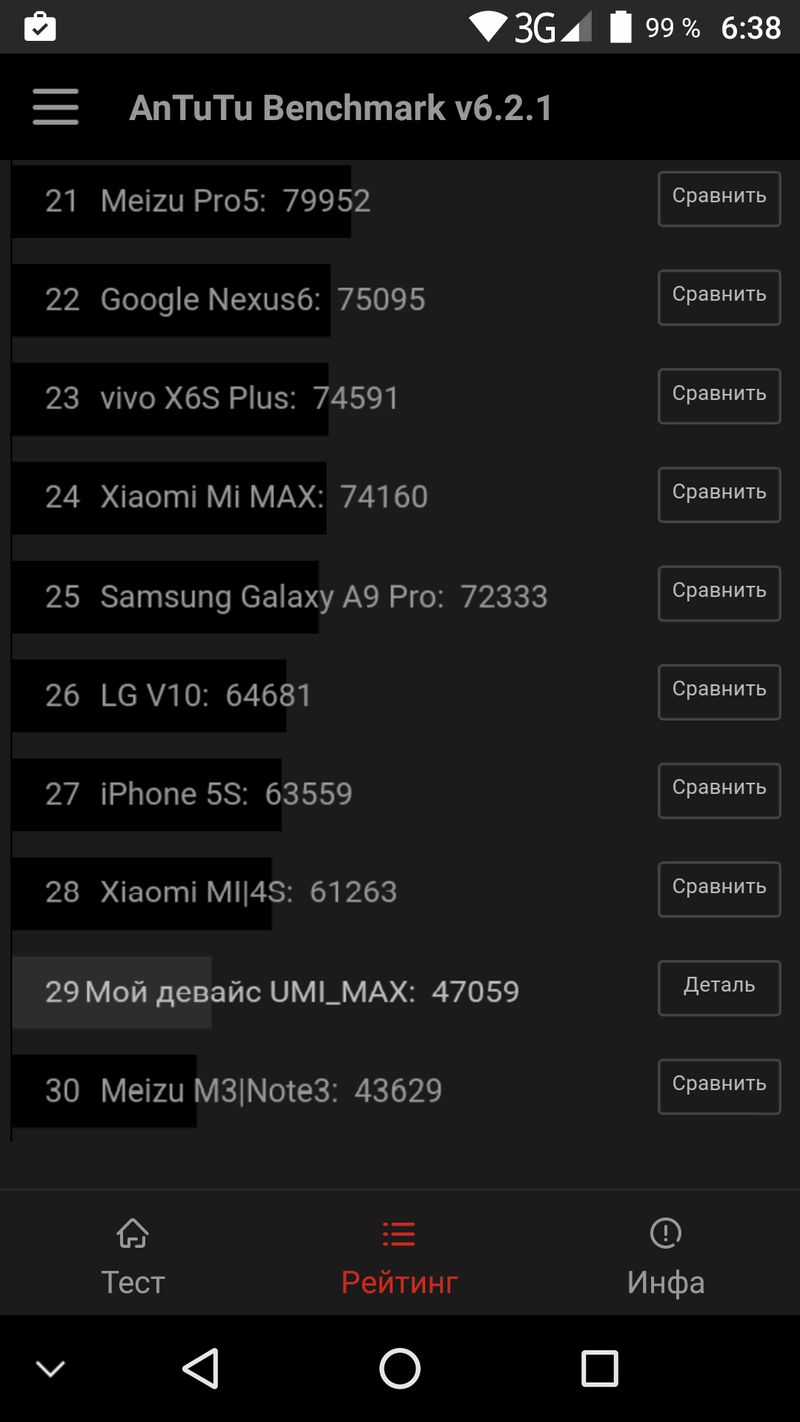Compare with Meizu Pro5
Viewport: 800px width, 1422px height.
tap(719, 198)
